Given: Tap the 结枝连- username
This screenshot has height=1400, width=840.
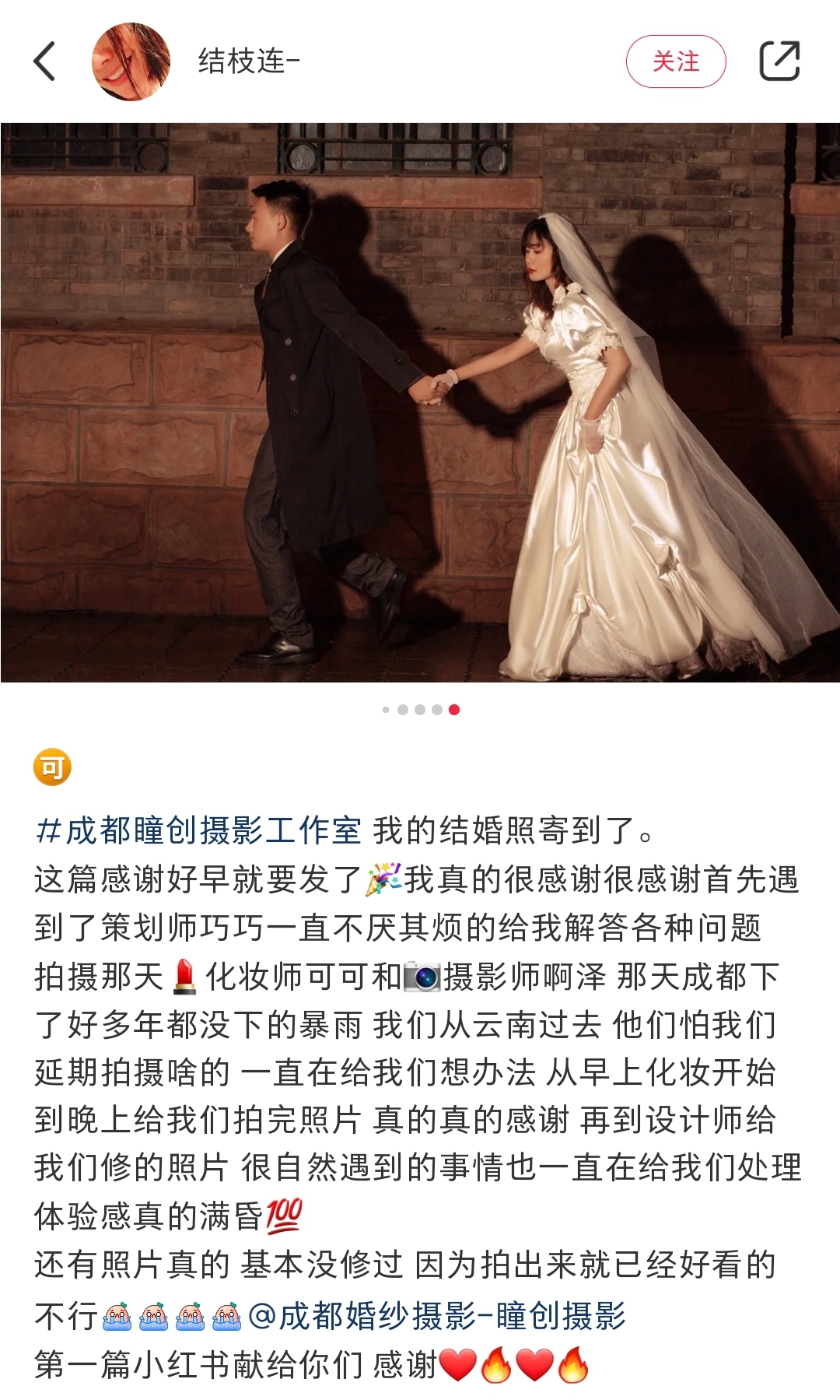Looking at the screenshot, I should (x=249, y=61).
